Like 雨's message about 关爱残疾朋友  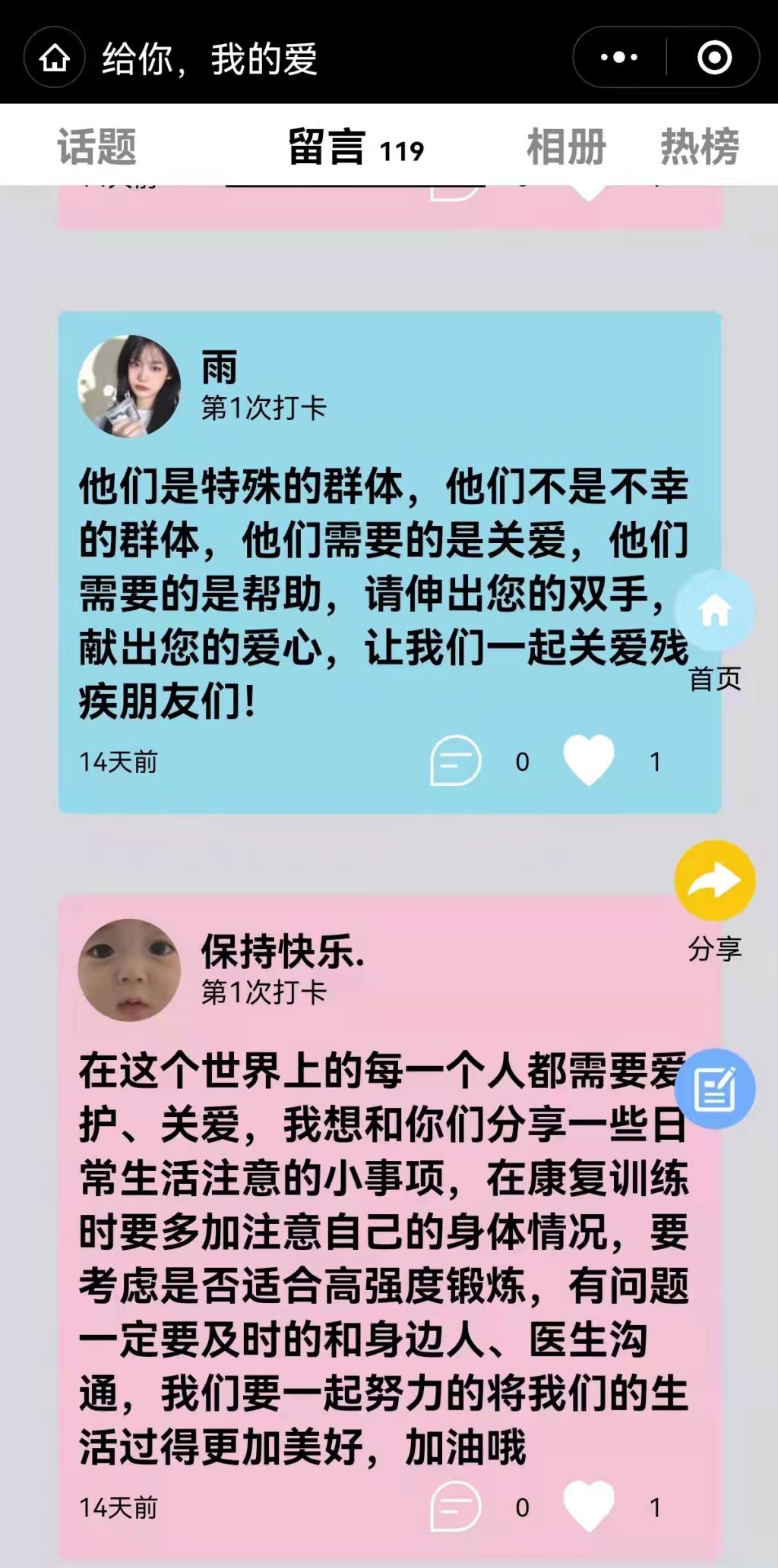[588, 760]
